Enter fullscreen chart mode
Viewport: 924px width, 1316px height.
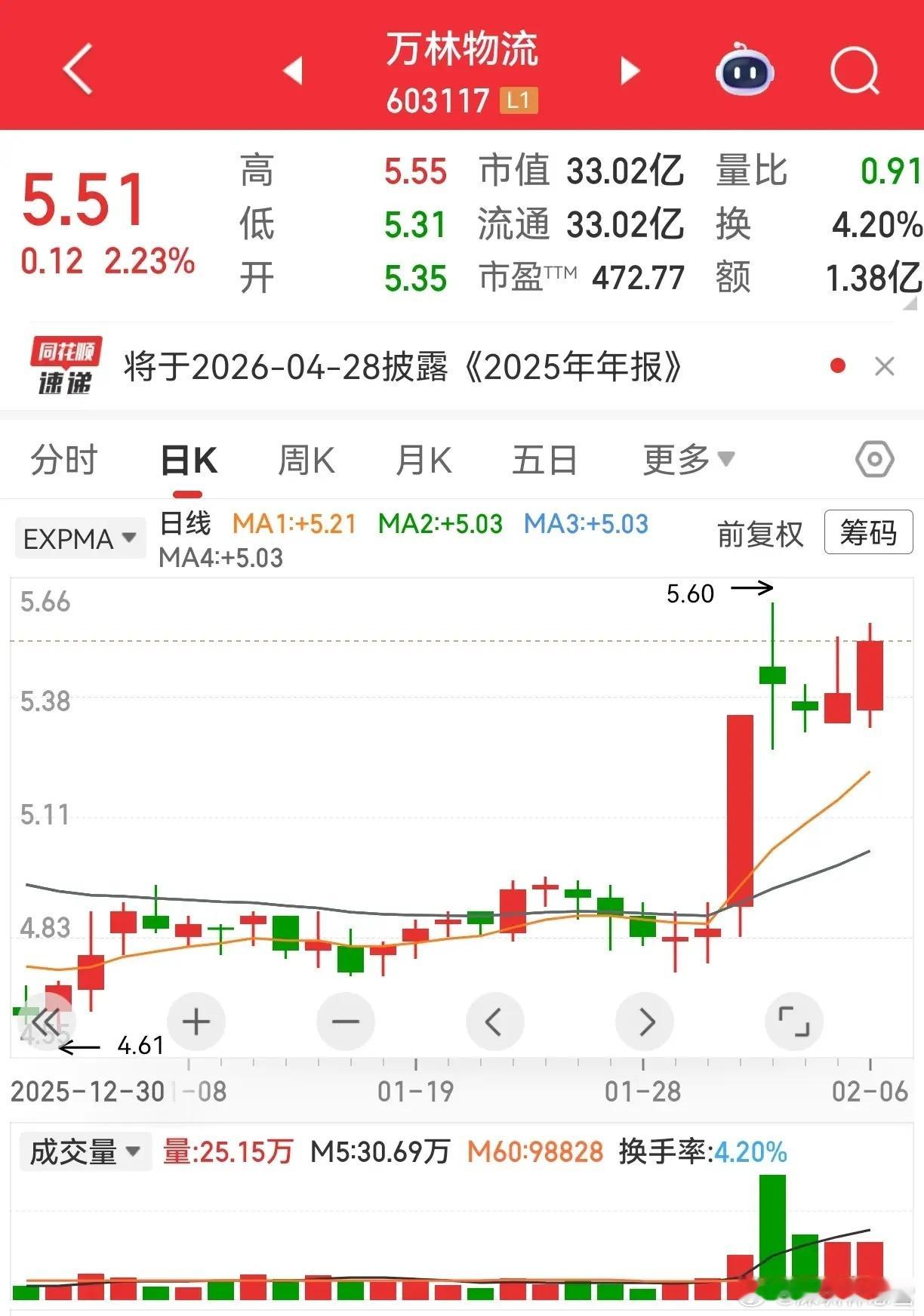pos(793,1021)
